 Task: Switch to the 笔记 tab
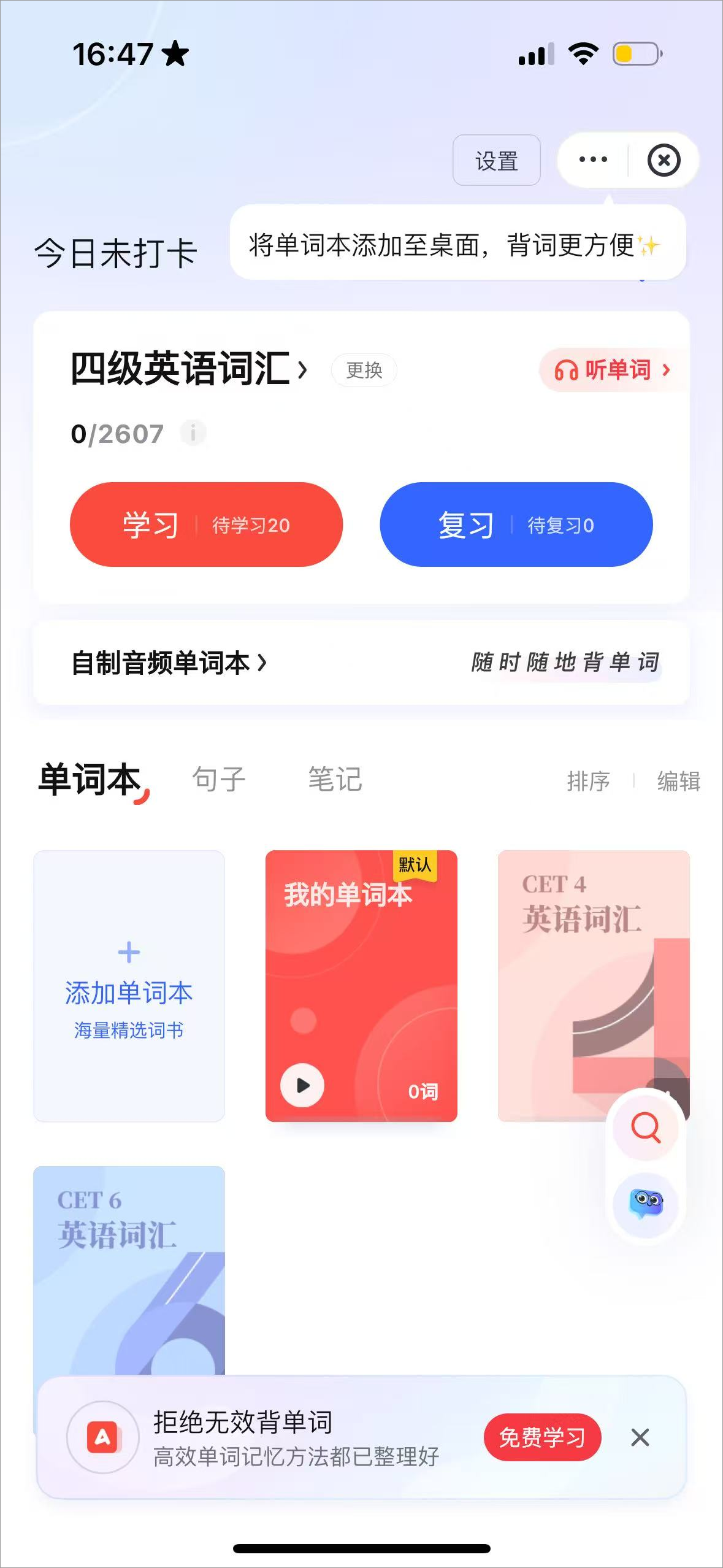pyautogui.click(x=335, y=780)
